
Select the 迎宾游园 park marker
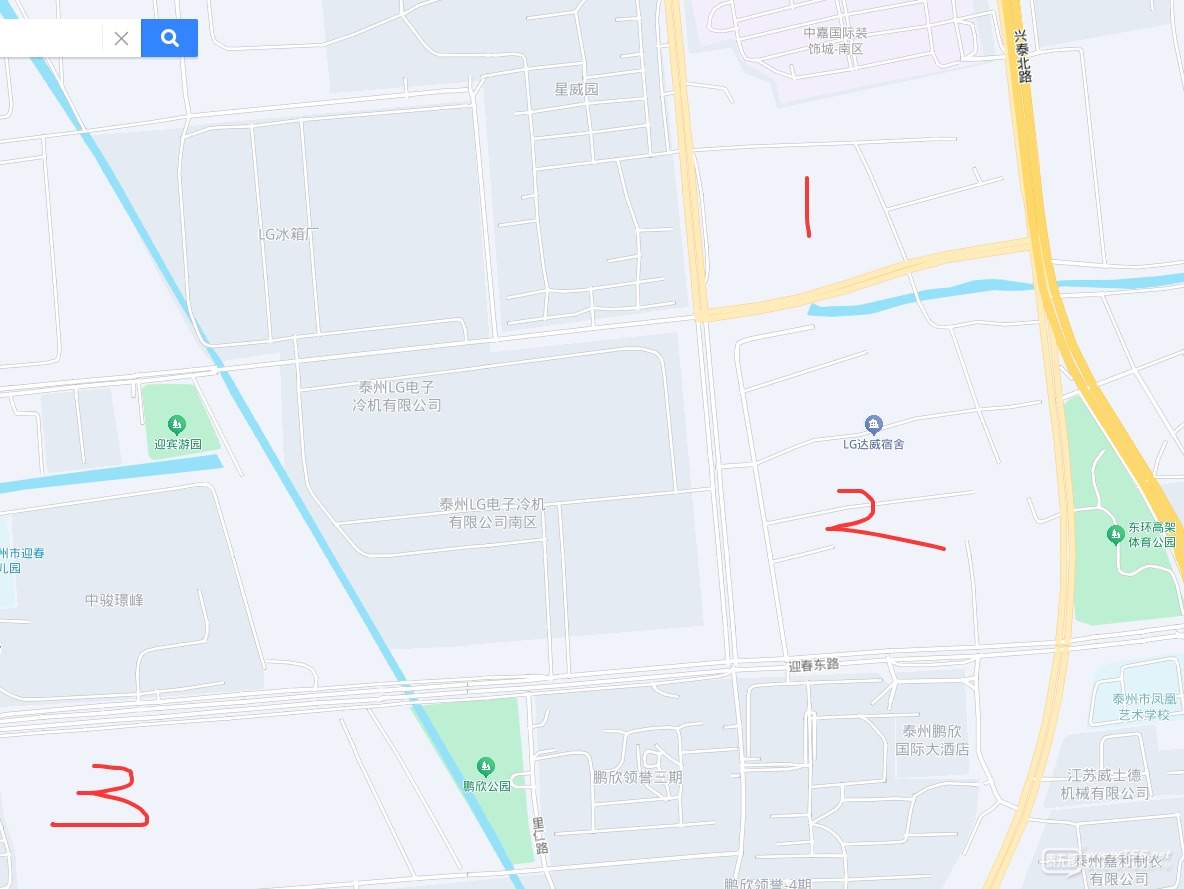tap(177, 425)
